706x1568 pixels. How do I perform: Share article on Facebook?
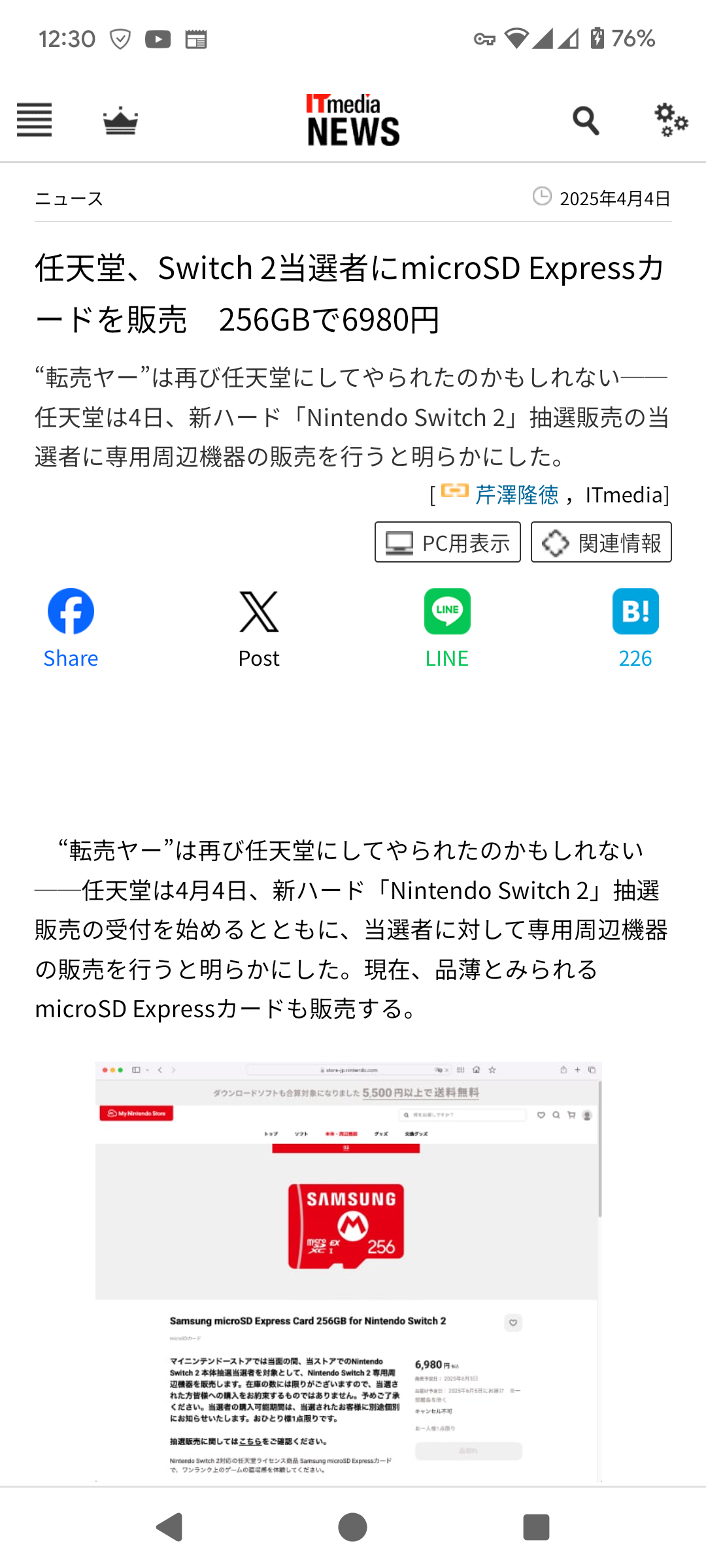71,627
